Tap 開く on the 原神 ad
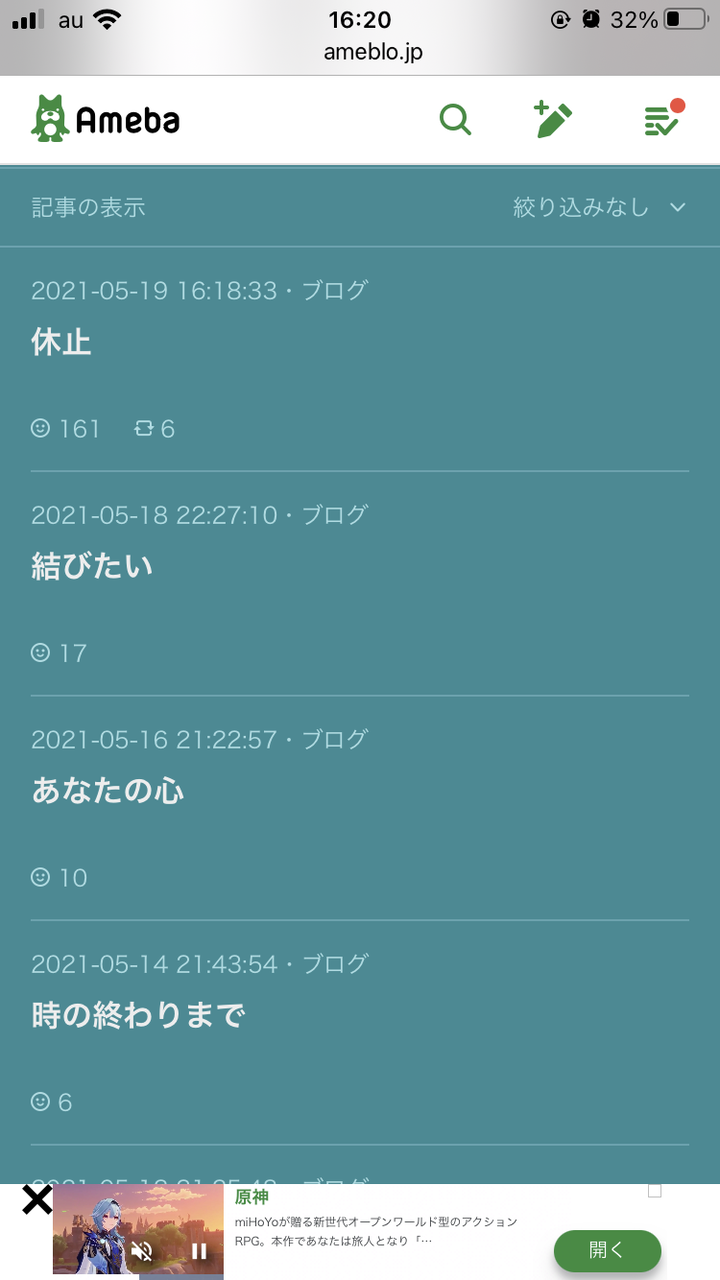This screenshot has width=720, height=1280. coord(607,1250)
